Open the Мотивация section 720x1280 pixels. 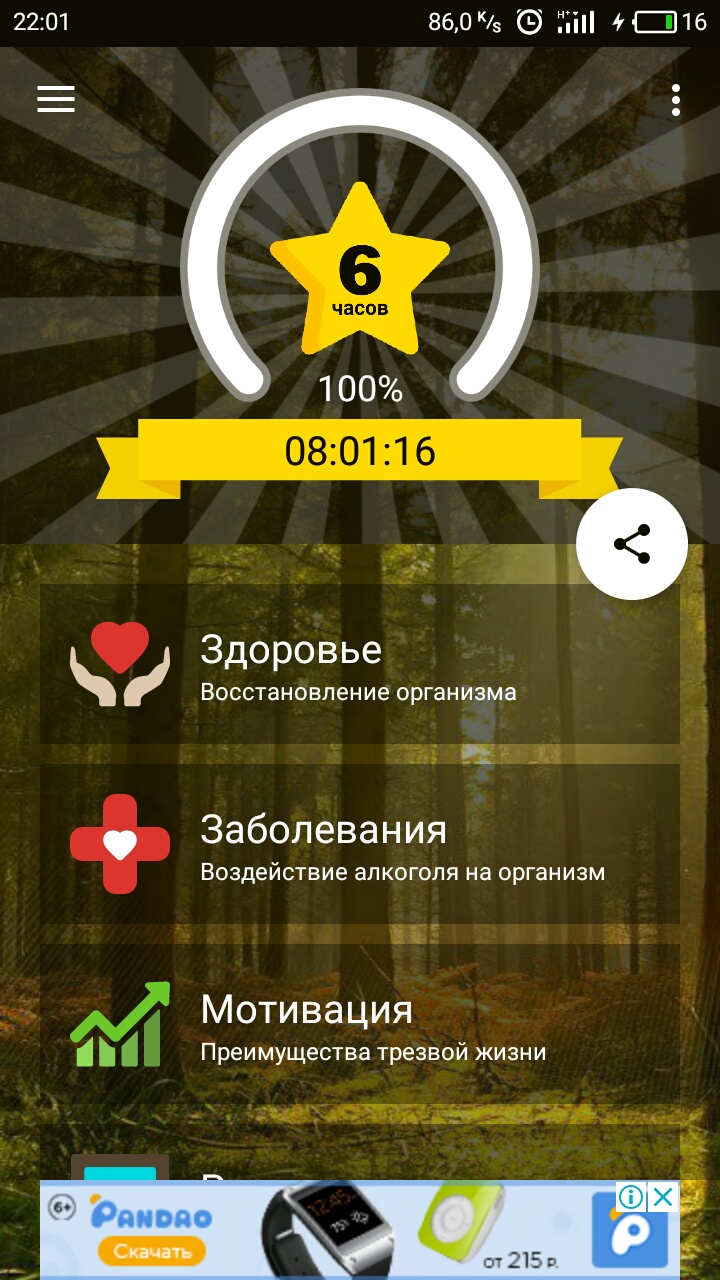click(x=360, y=1024)
